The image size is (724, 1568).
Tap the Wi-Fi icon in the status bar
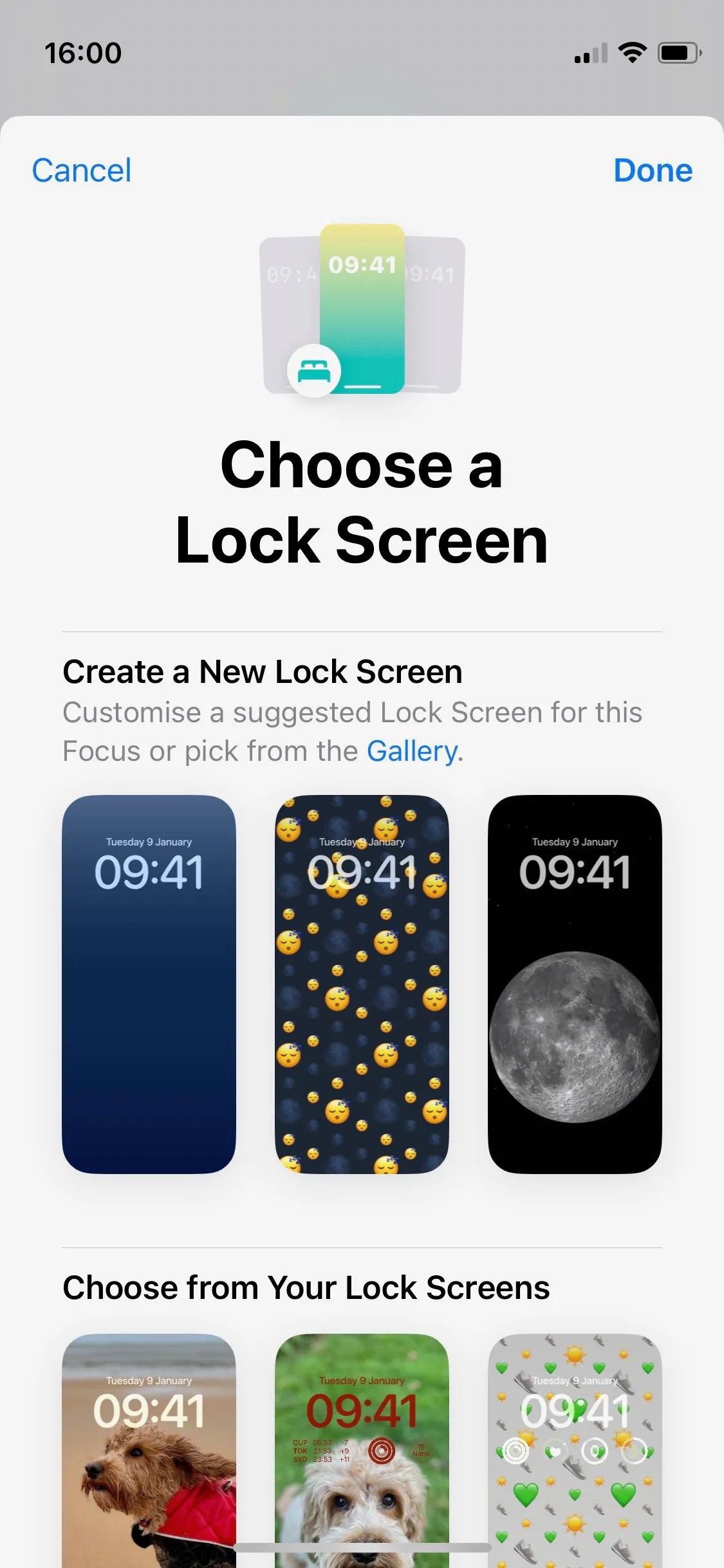(x=633, y=53)
